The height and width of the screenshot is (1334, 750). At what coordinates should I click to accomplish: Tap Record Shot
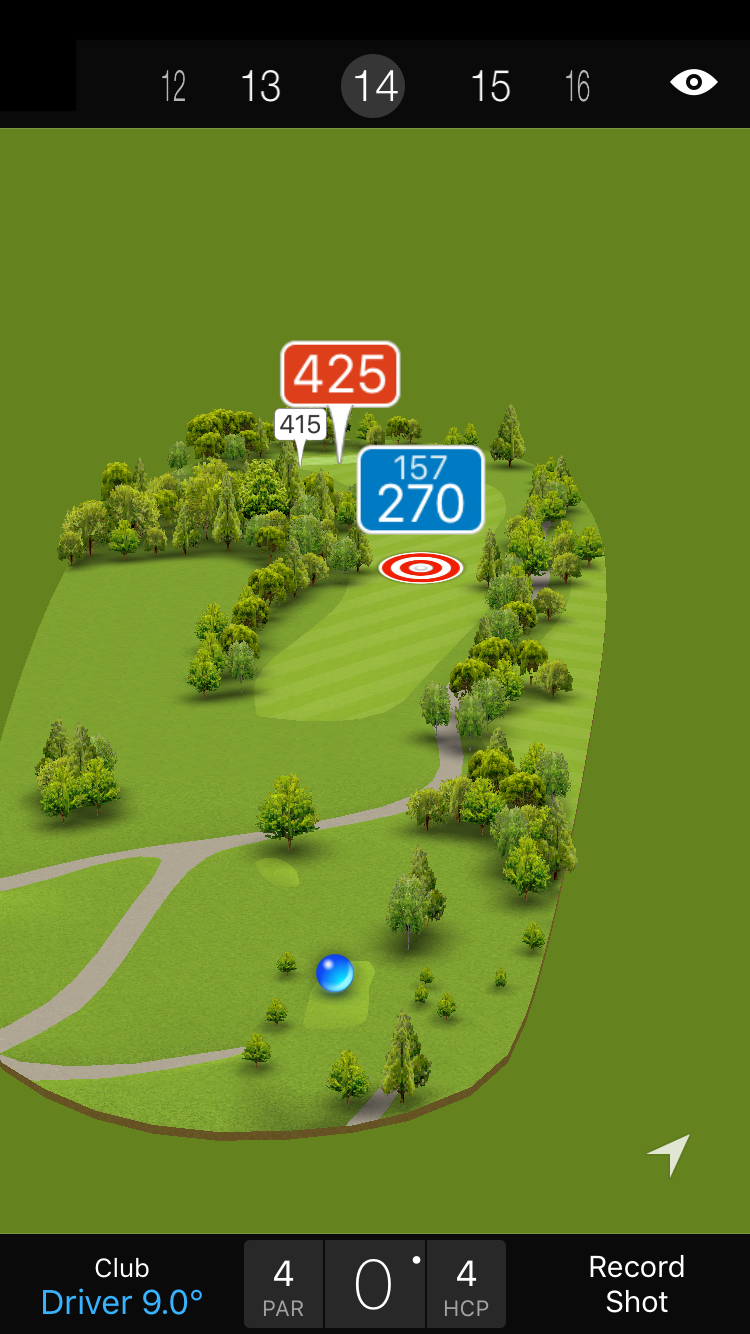point(636,1284)
